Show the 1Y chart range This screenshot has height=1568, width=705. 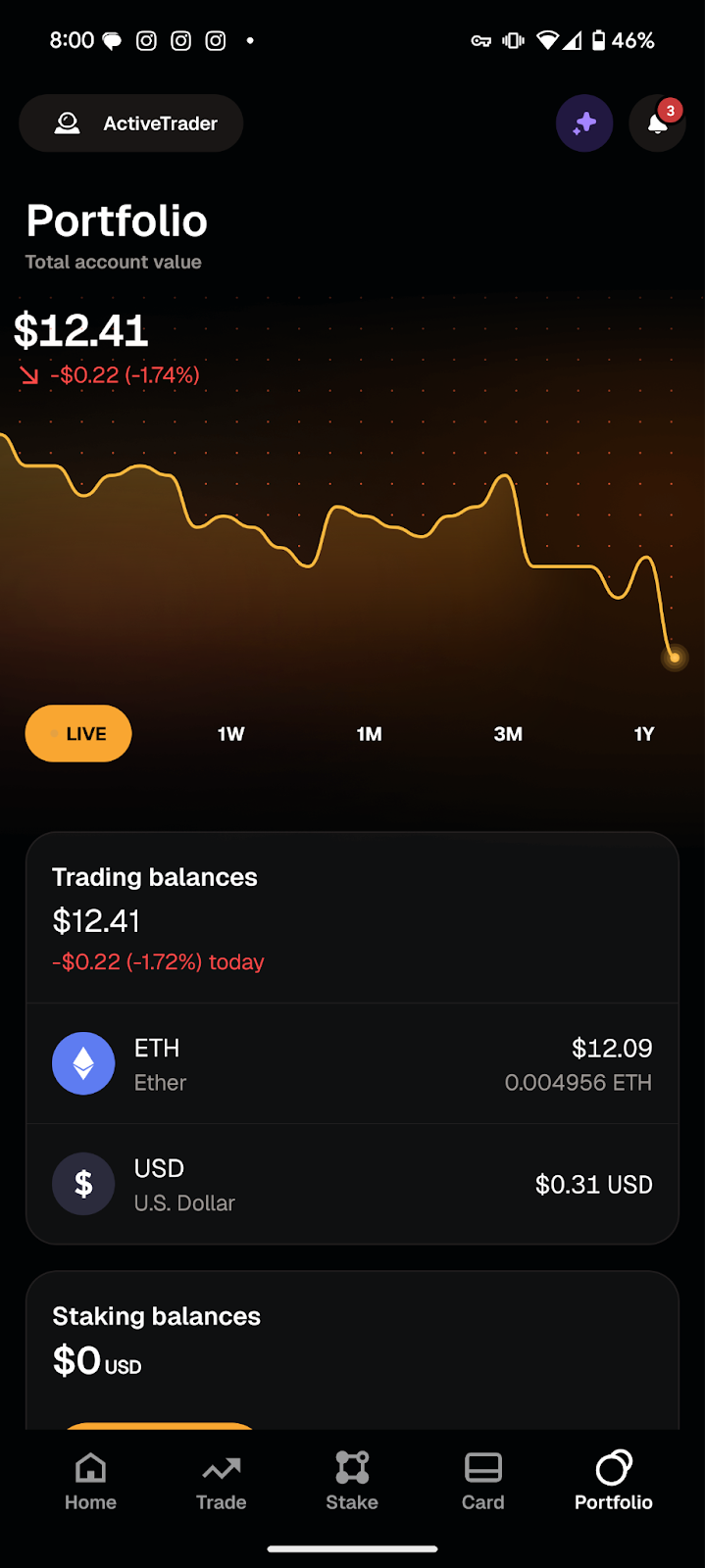[644, 734]
